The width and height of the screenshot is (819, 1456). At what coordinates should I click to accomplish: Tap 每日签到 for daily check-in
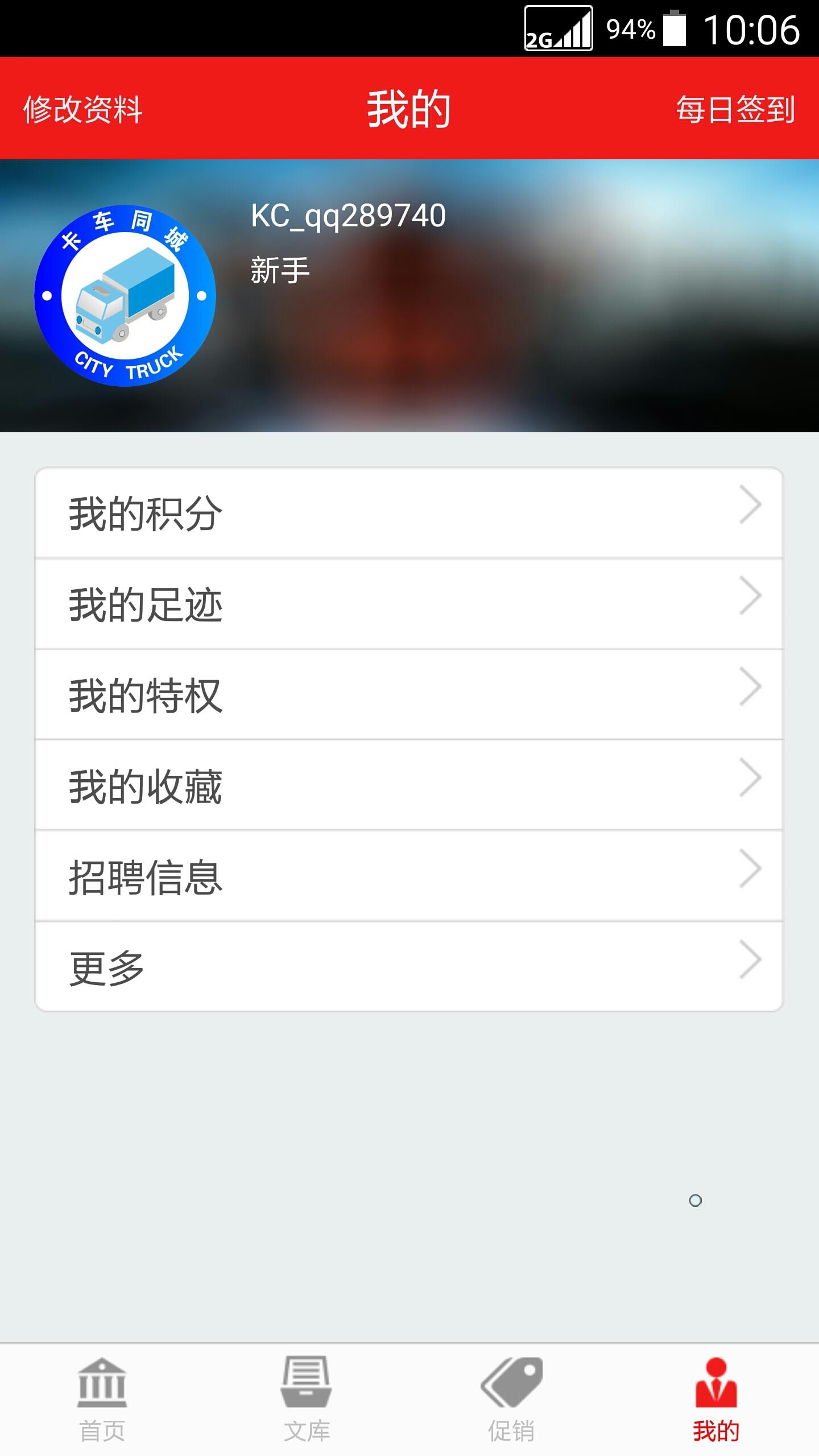[x=735, y=109]
